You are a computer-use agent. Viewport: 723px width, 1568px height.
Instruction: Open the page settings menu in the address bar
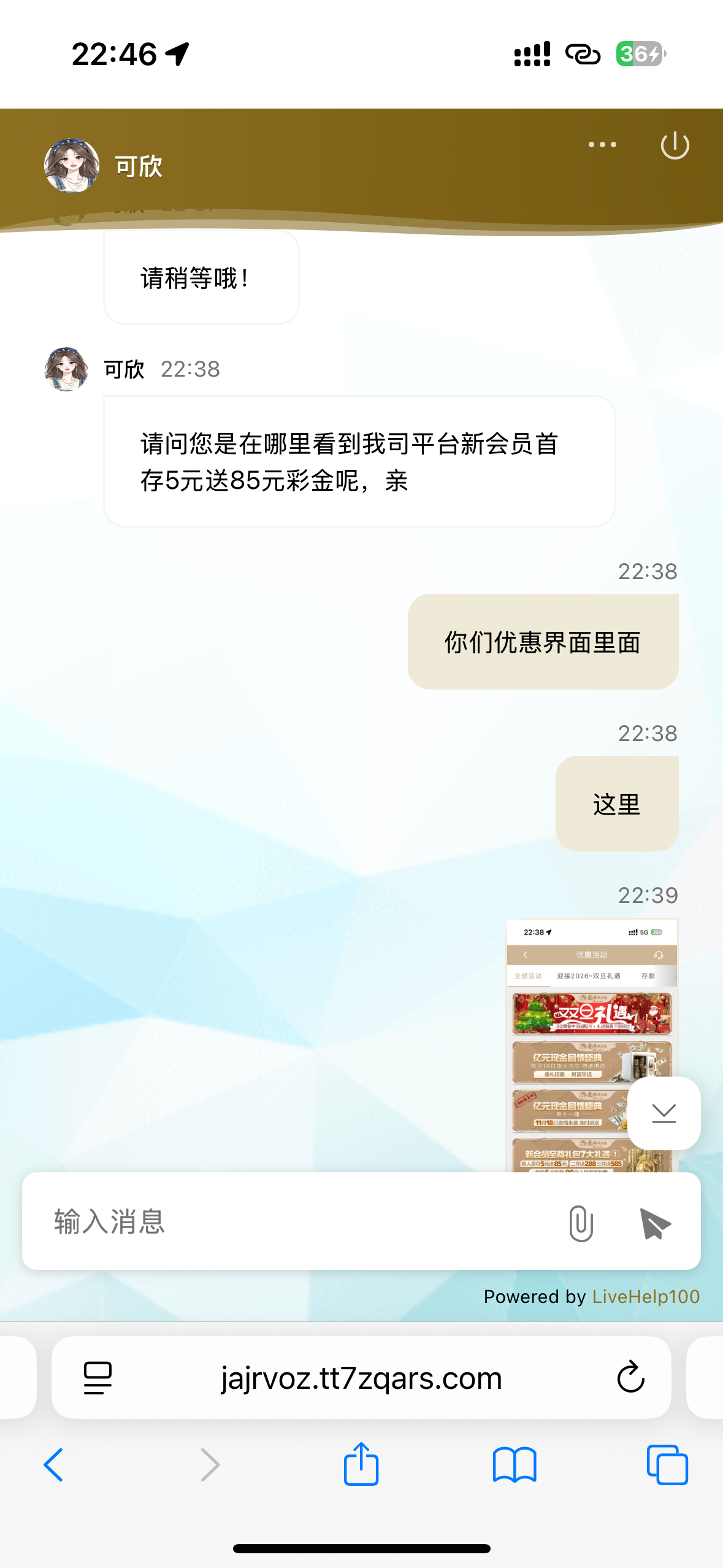click(98, 1378)
